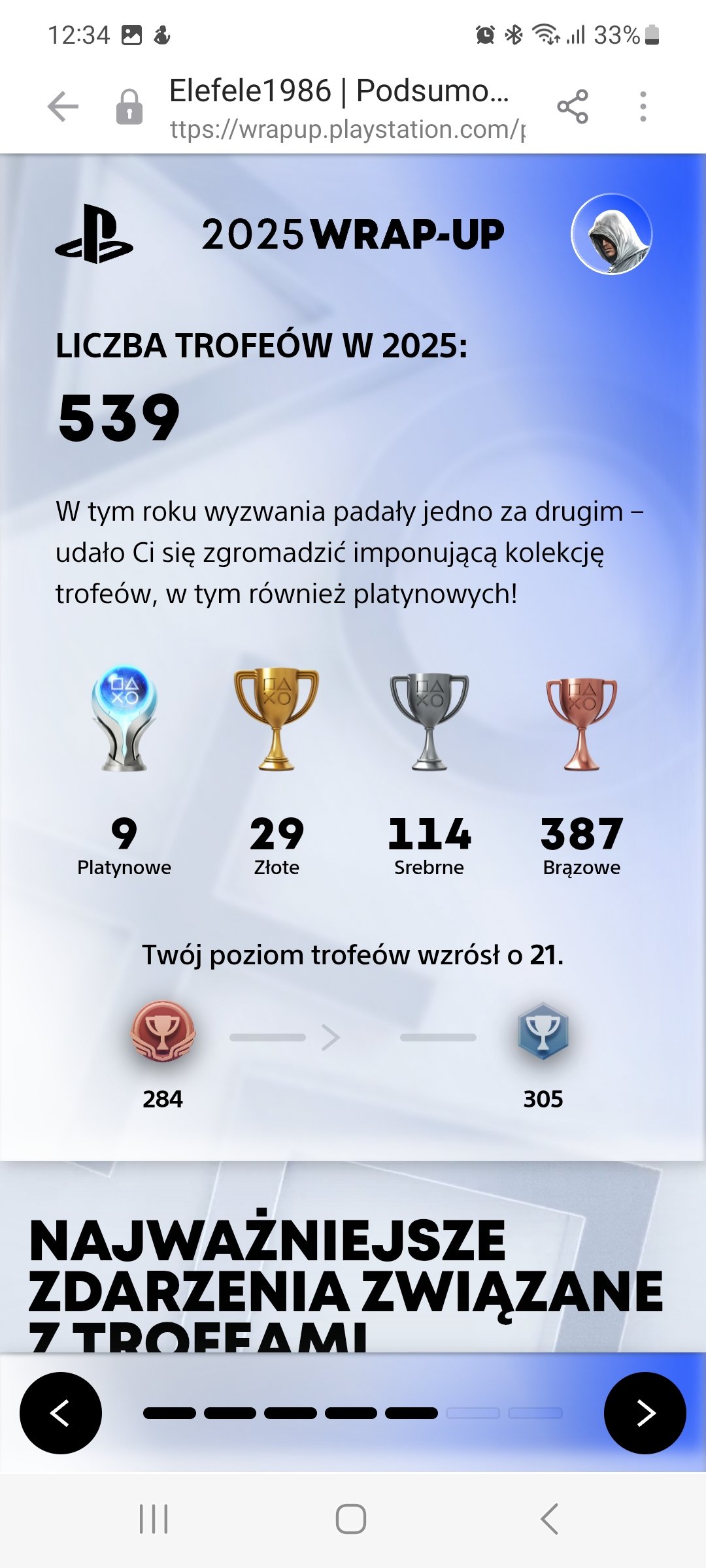Go to the phone home screen
The width and height of the screenshot is (706, 1568).
coord(351,1518)
